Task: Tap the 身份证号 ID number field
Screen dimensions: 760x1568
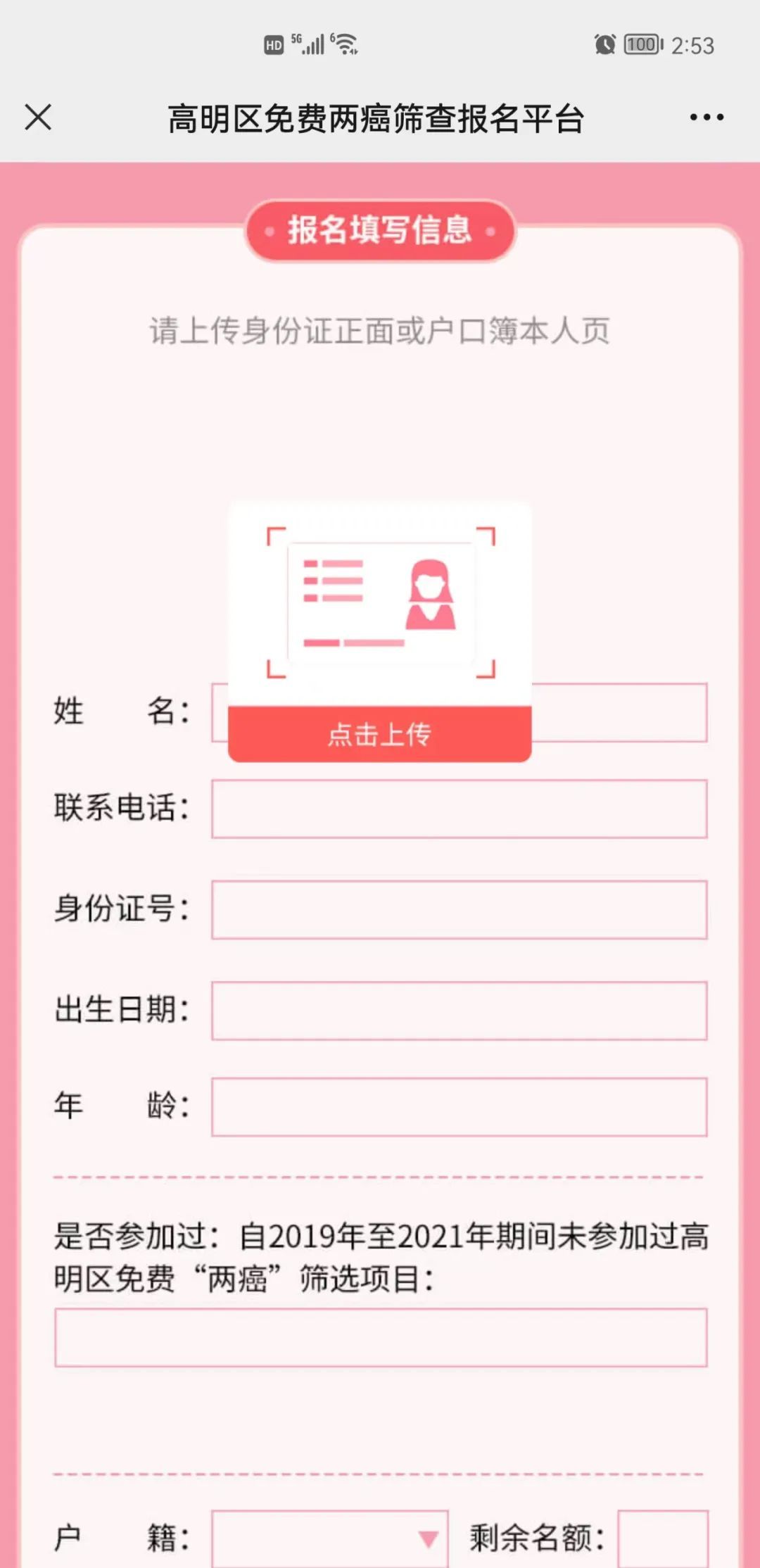Action: point(459,909)
